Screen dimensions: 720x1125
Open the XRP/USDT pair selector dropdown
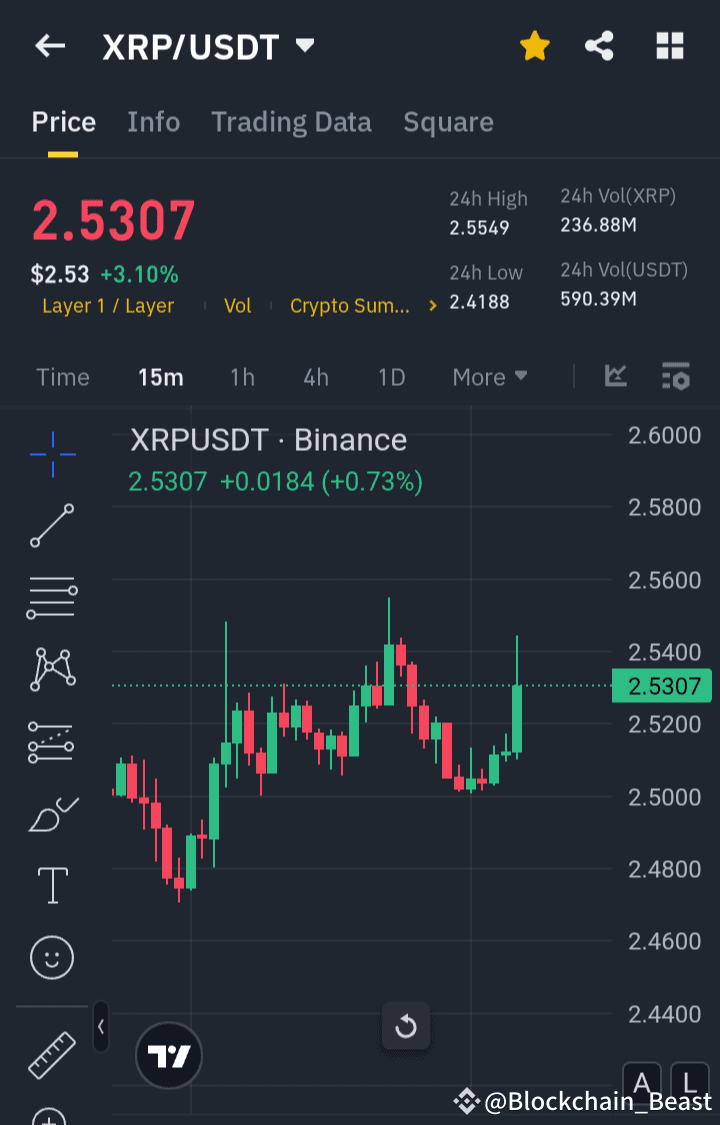coord(305,45)
